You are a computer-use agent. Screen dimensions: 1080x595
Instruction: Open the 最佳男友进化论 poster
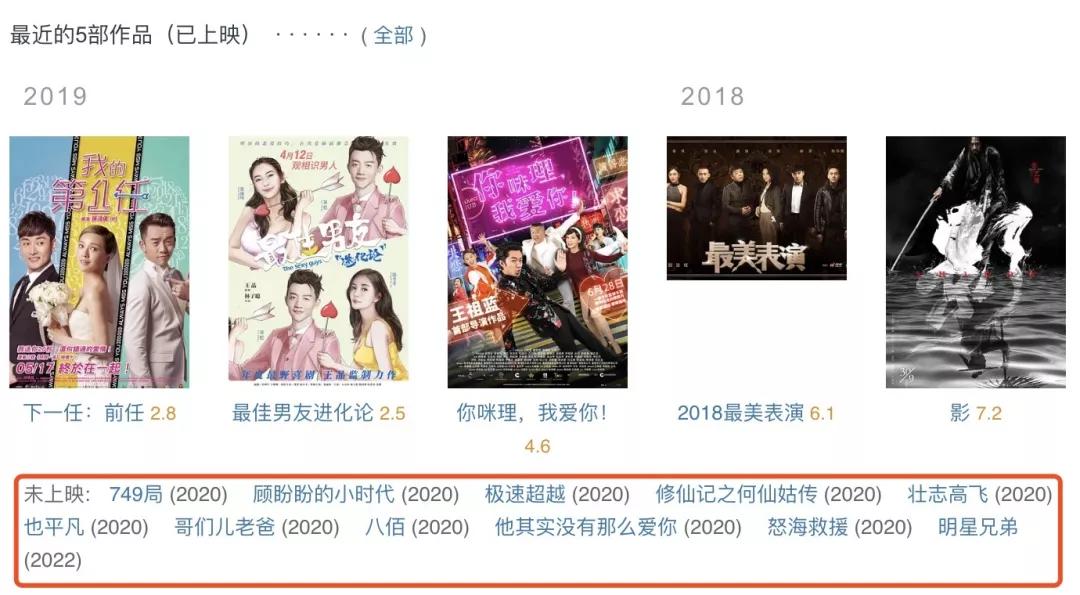click(318, 262)
